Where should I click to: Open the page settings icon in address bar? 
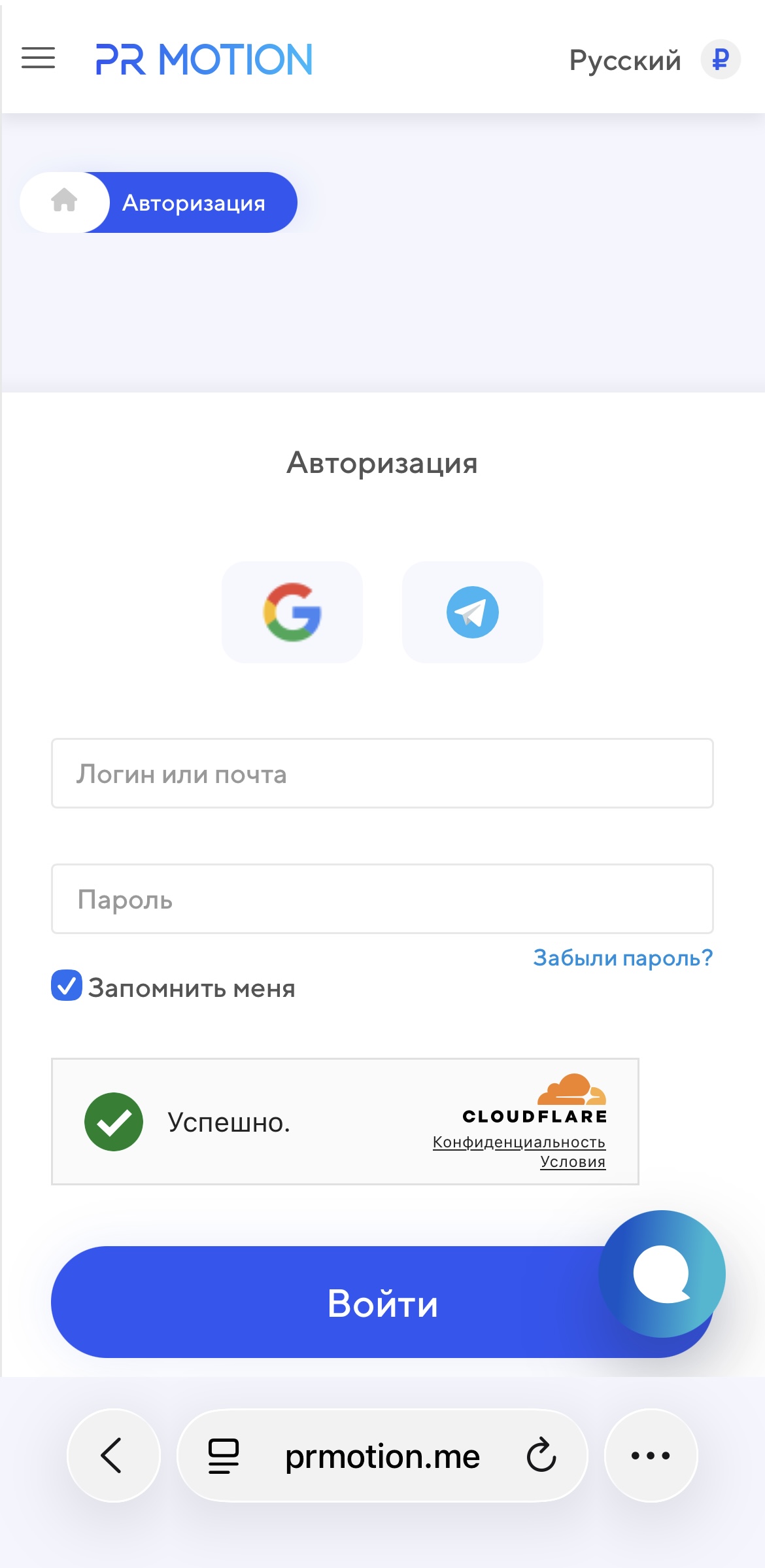click(x=224, y=1456)
